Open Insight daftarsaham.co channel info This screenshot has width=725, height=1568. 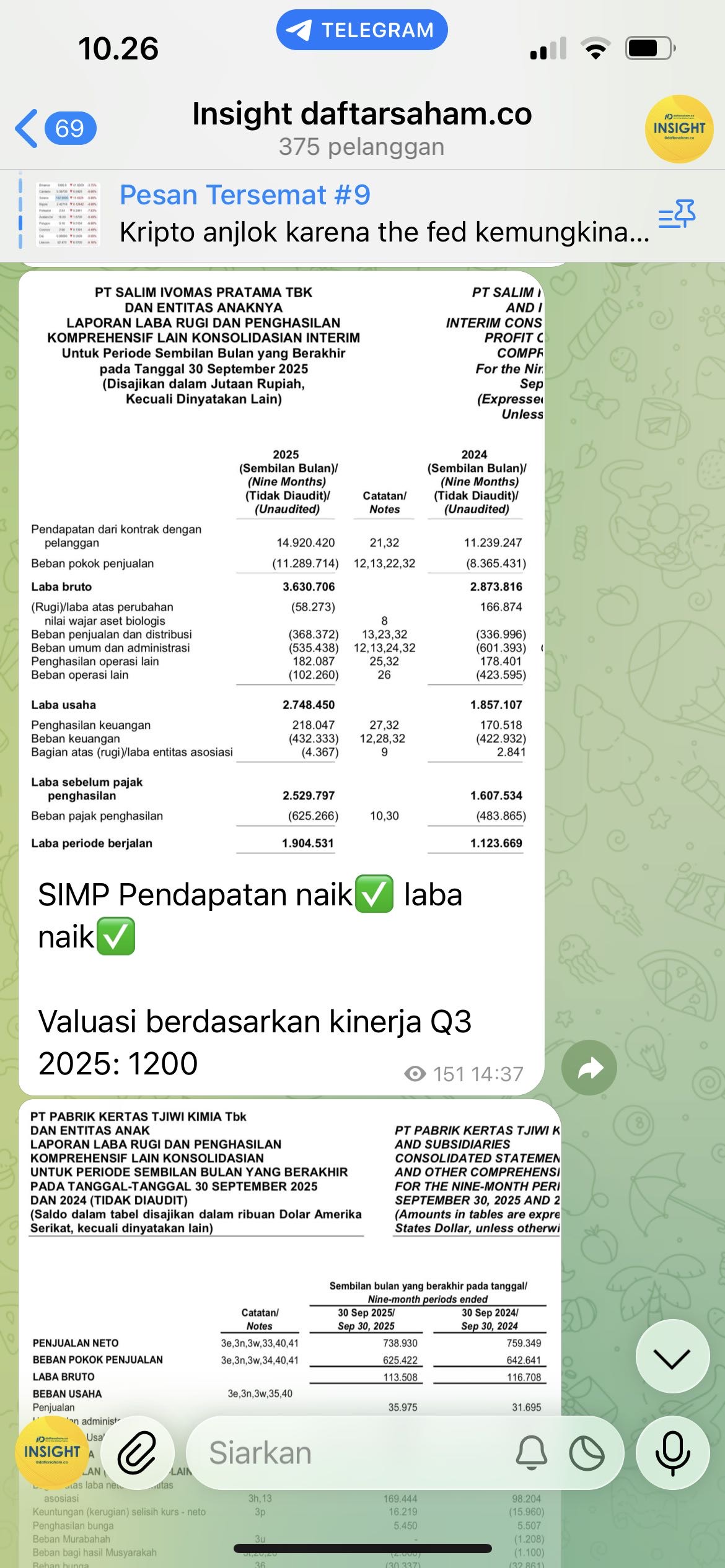pyautogui.click(x=362, y=128)
